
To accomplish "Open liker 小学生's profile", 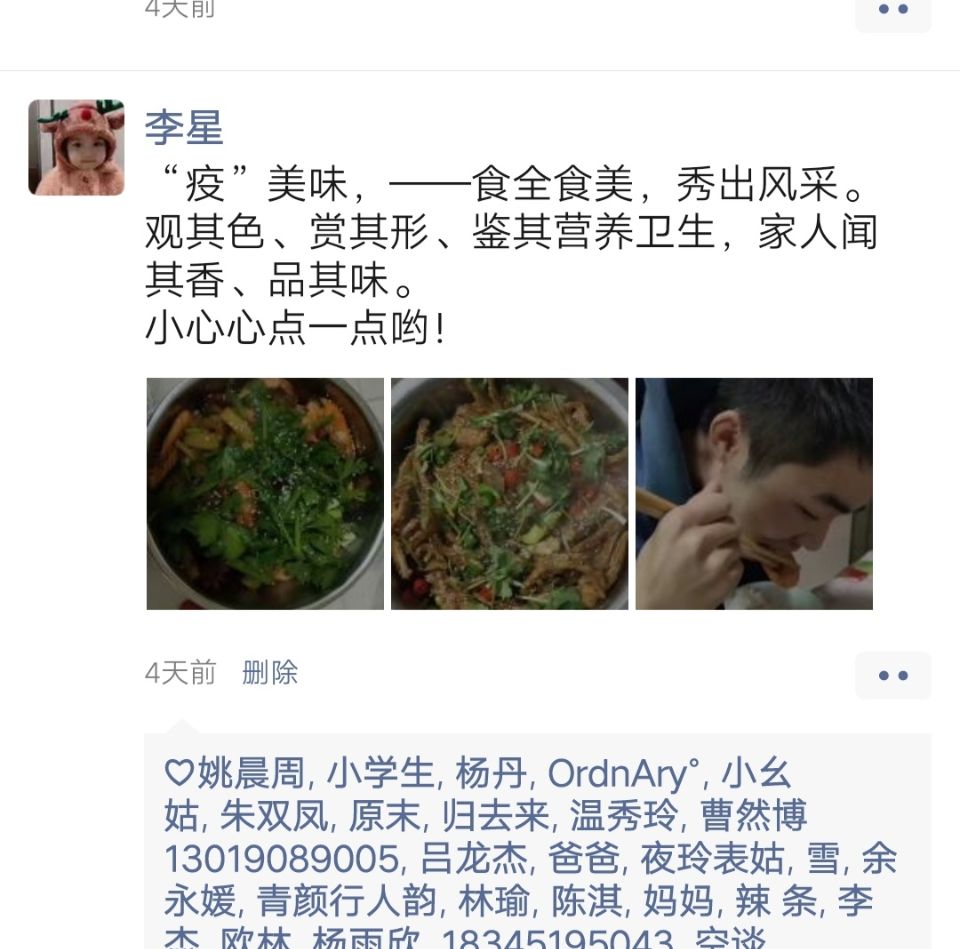I will click(x=381, y=773).
